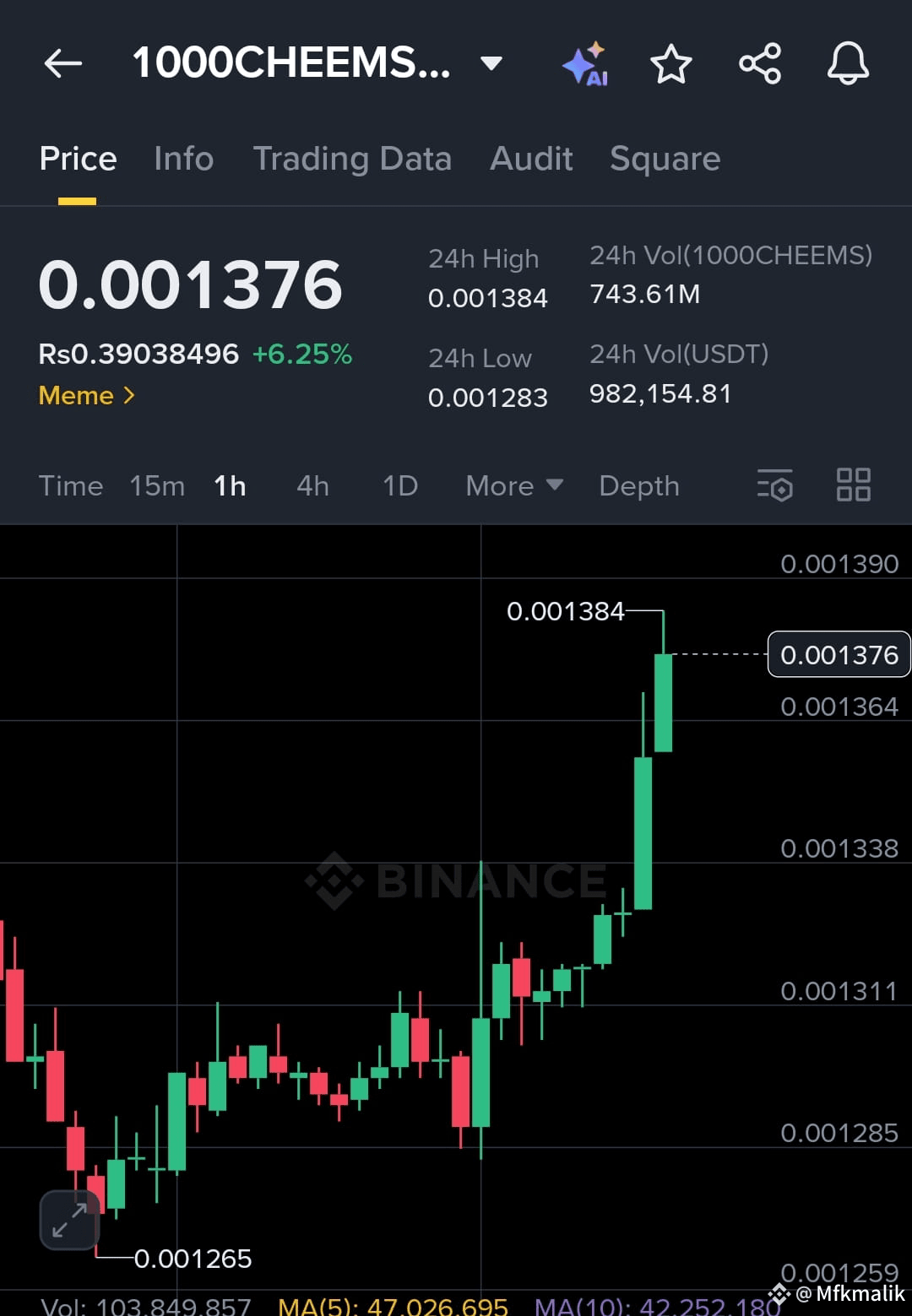Select the 4h timeframe
This screenshot has height=1316, width=912.
pos(312,485)
